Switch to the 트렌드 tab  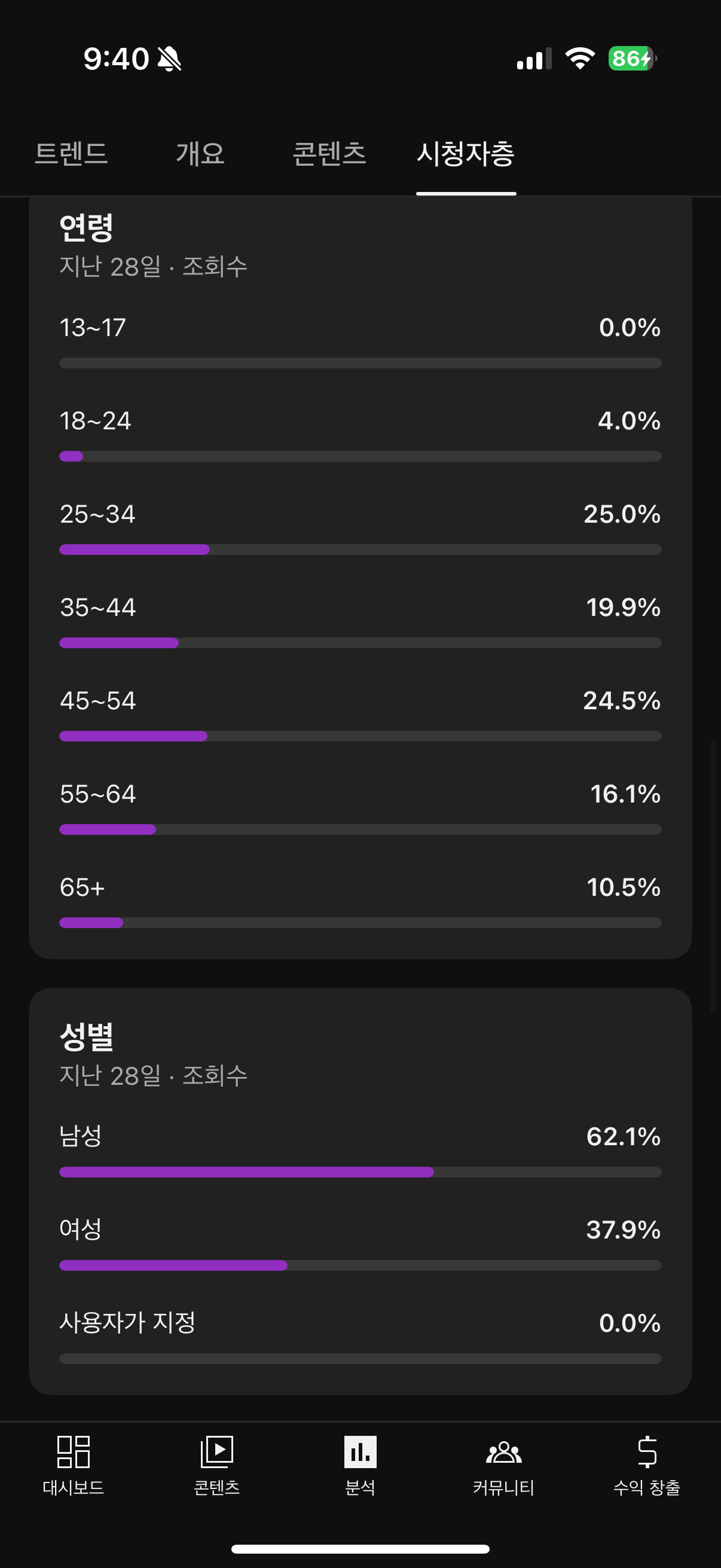[x=71, y=153]
